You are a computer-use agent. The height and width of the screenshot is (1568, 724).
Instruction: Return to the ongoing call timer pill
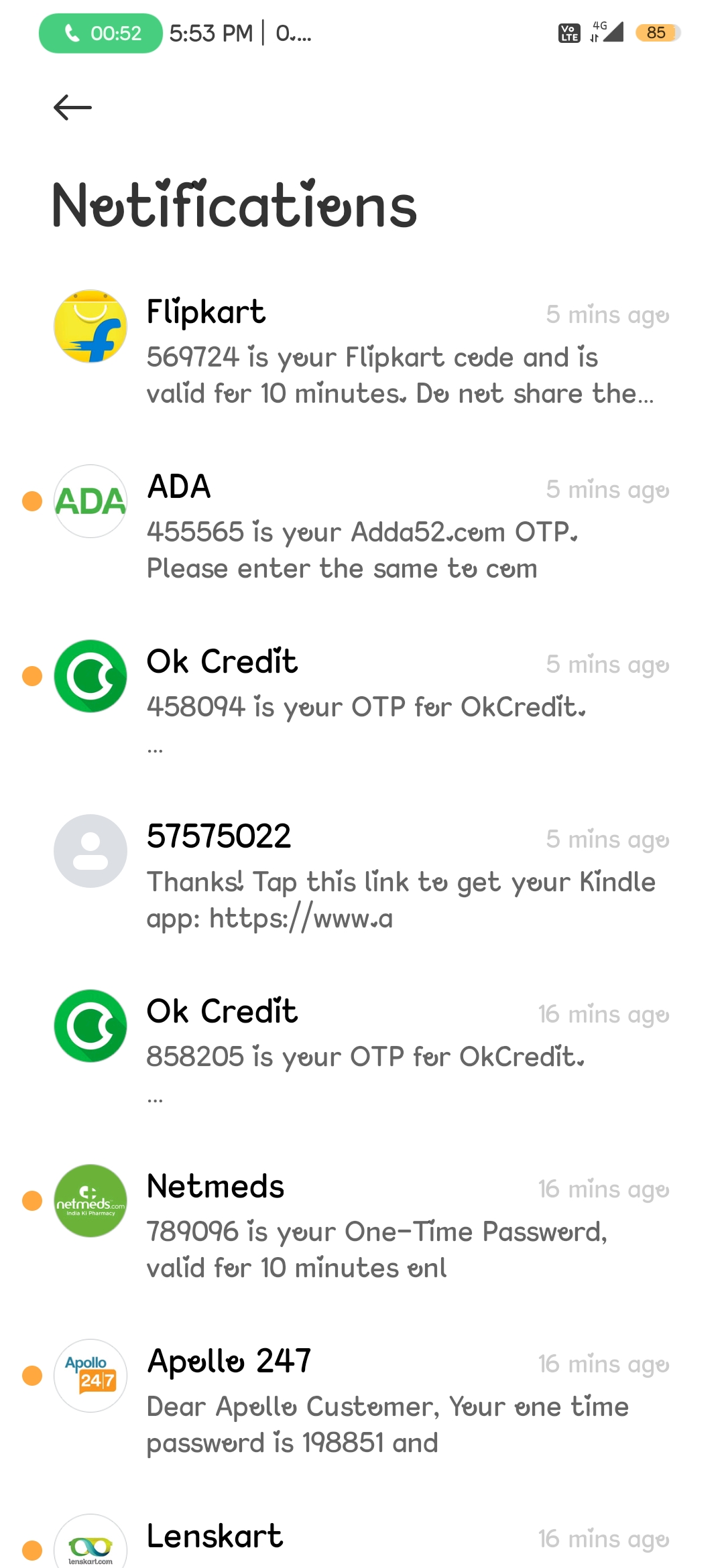pos(101,33)
